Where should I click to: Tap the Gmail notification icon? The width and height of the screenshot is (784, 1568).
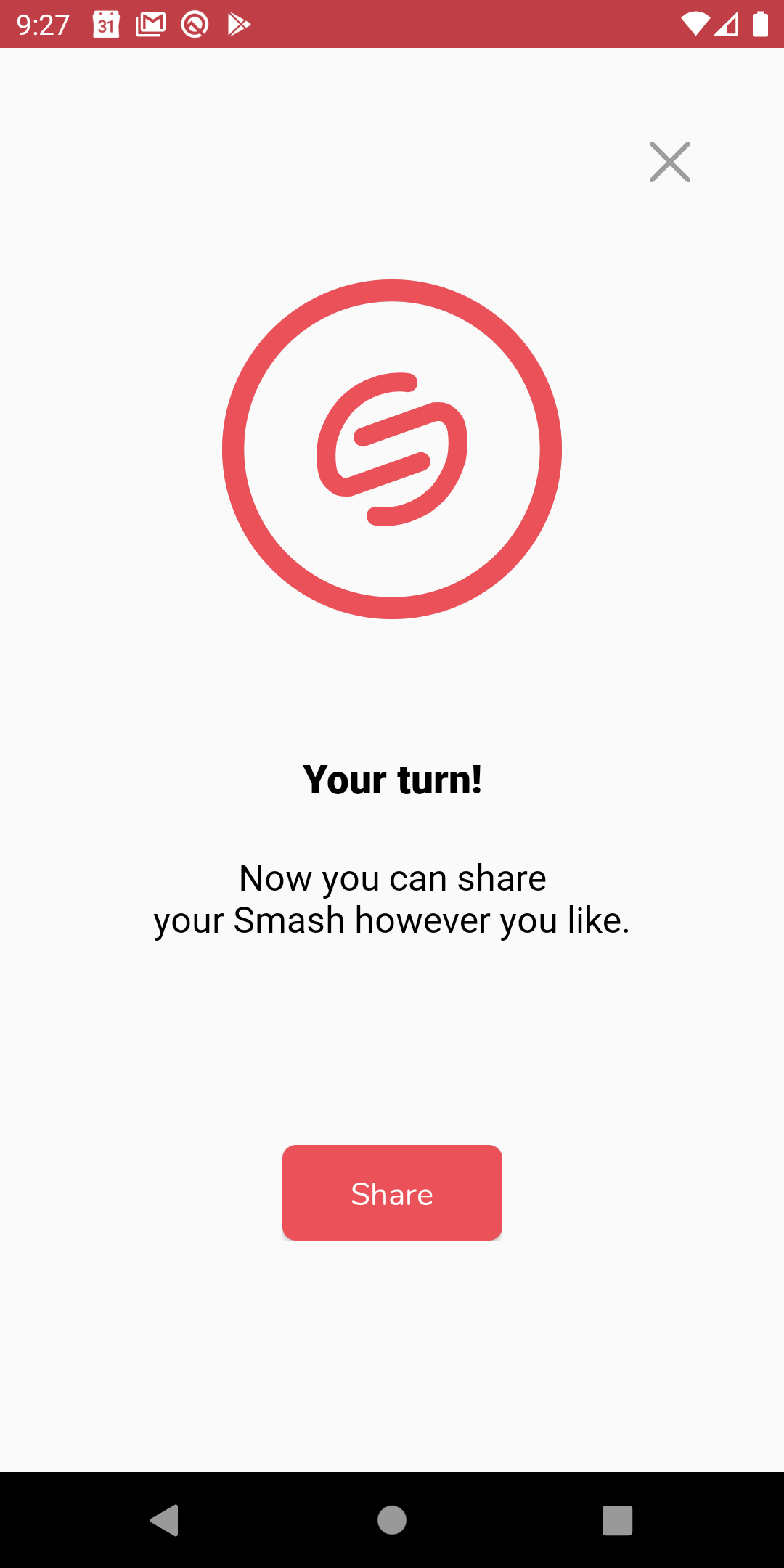[150, 25]
